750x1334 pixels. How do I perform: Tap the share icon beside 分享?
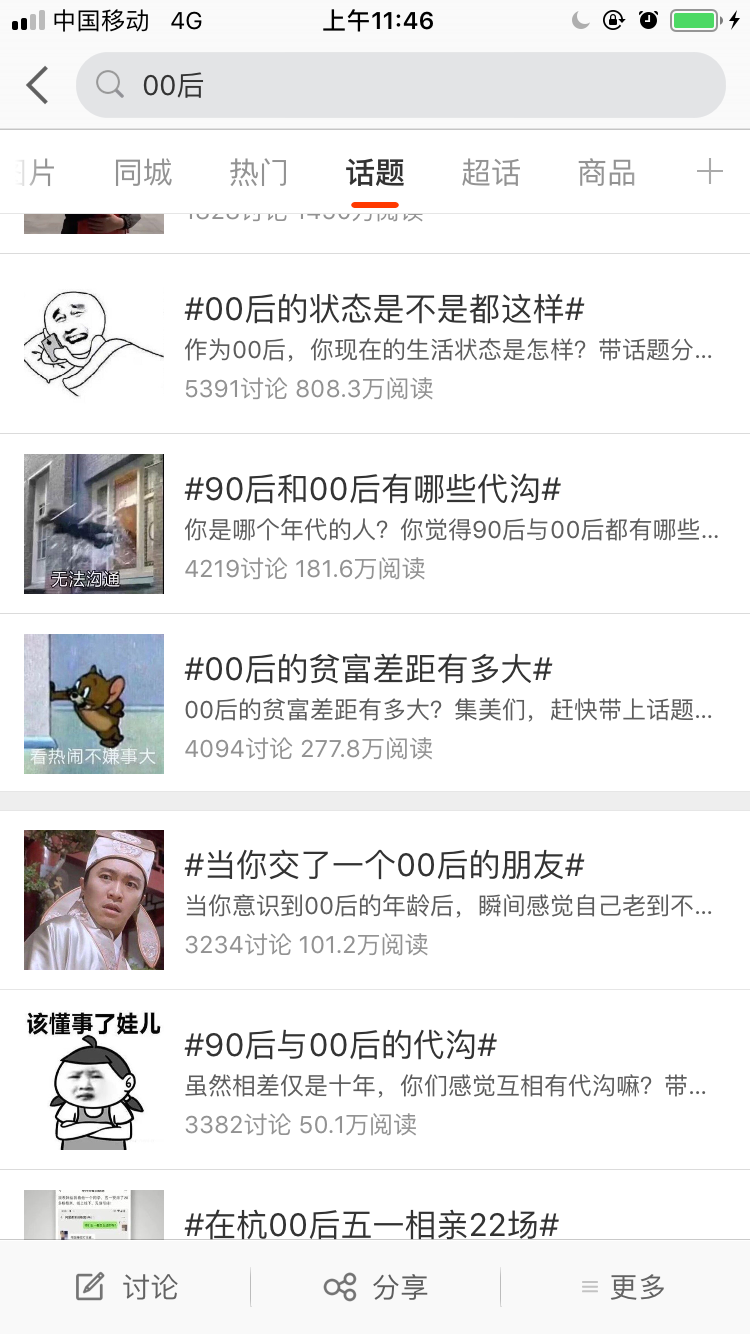(x=340, y=1289)
